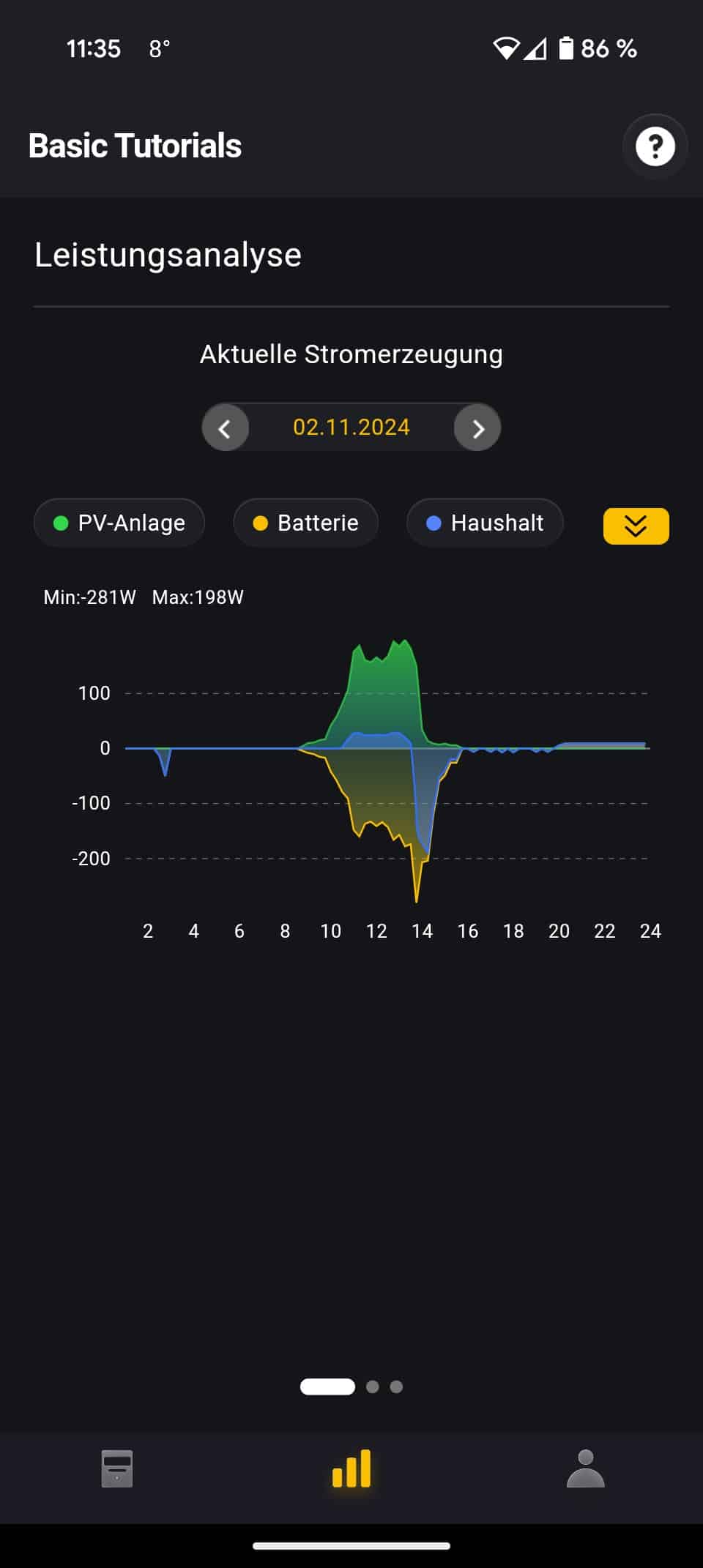
Task: Expand more series with yellow chevron button
Action: point(636,526)
